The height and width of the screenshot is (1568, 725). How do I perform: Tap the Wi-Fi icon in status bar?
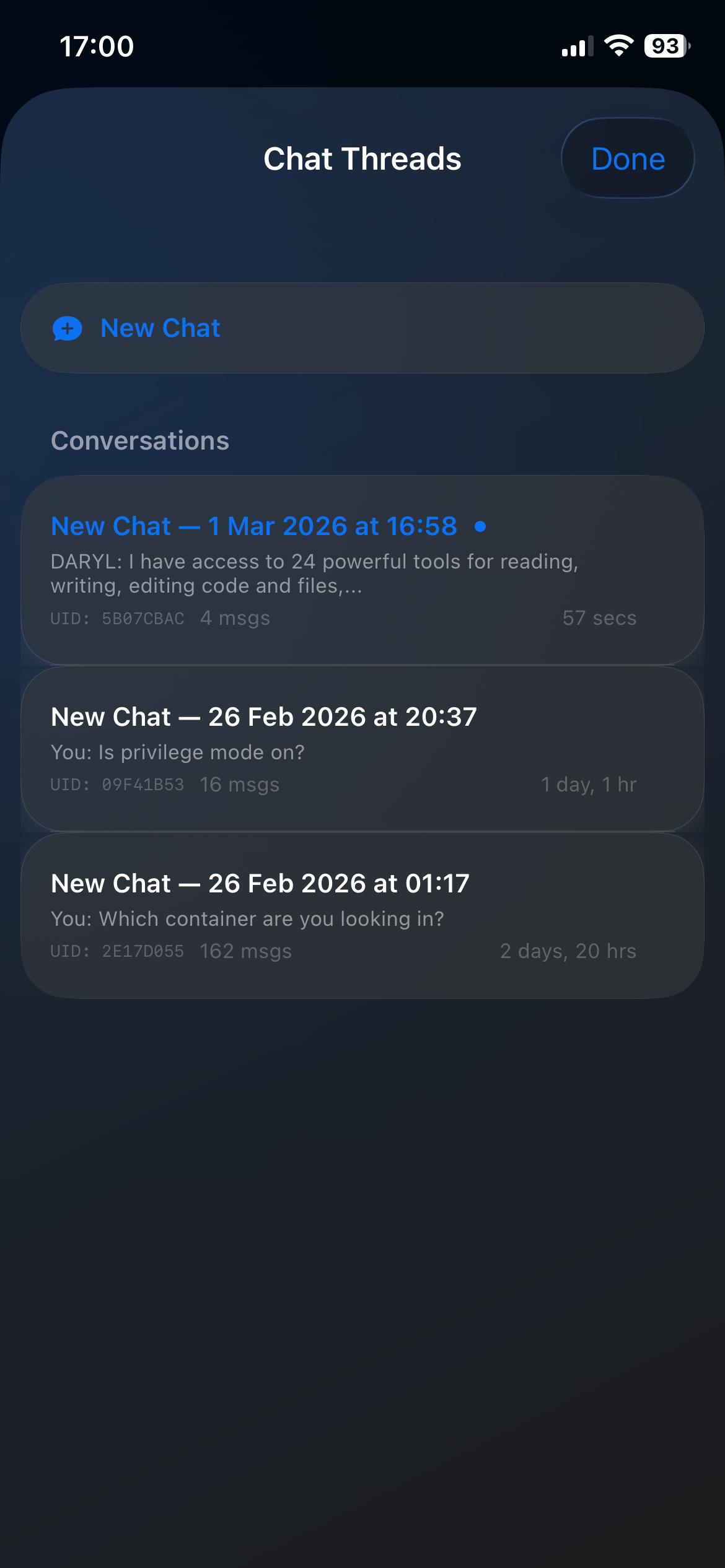coord(618,45)
